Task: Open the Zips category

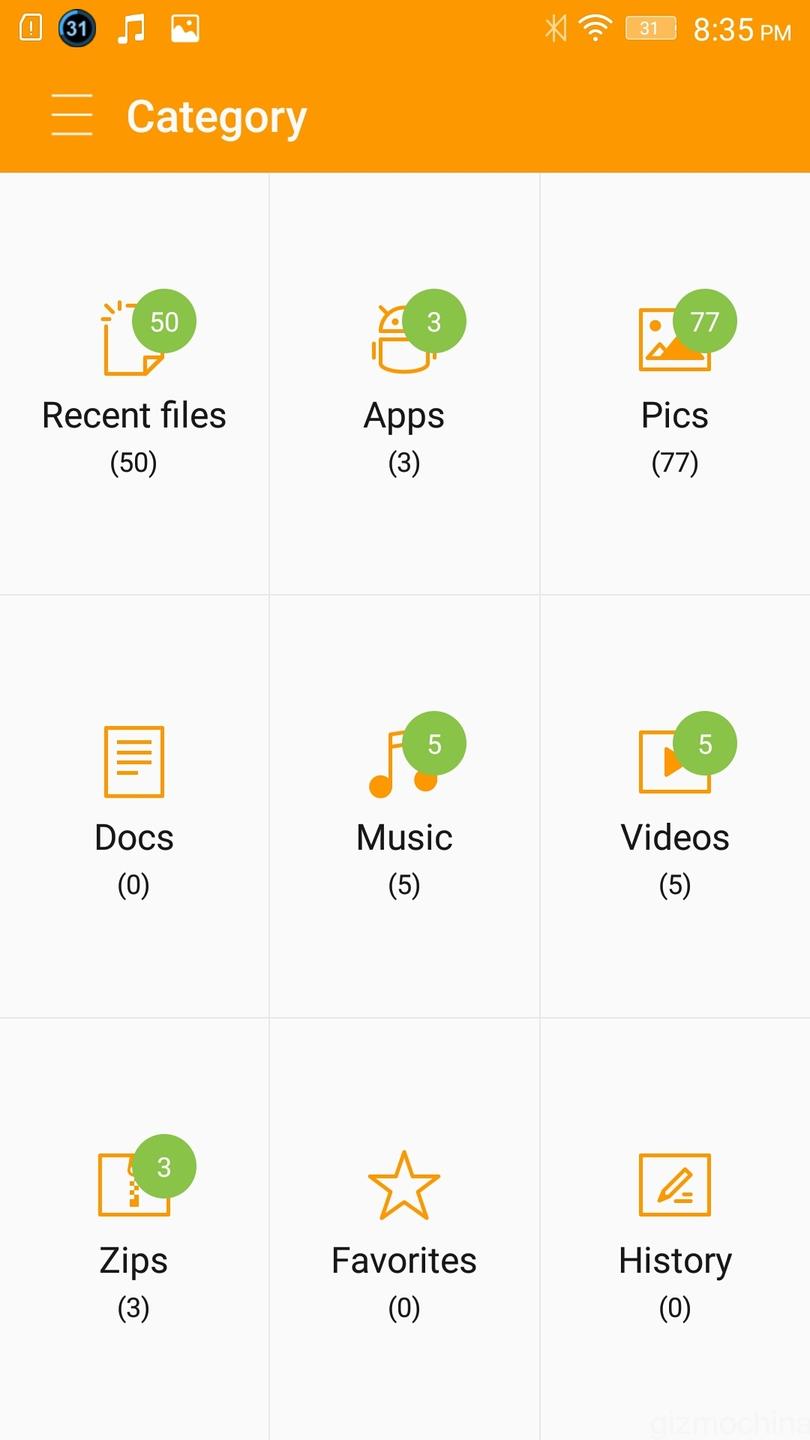Action: pos(134,1230)
